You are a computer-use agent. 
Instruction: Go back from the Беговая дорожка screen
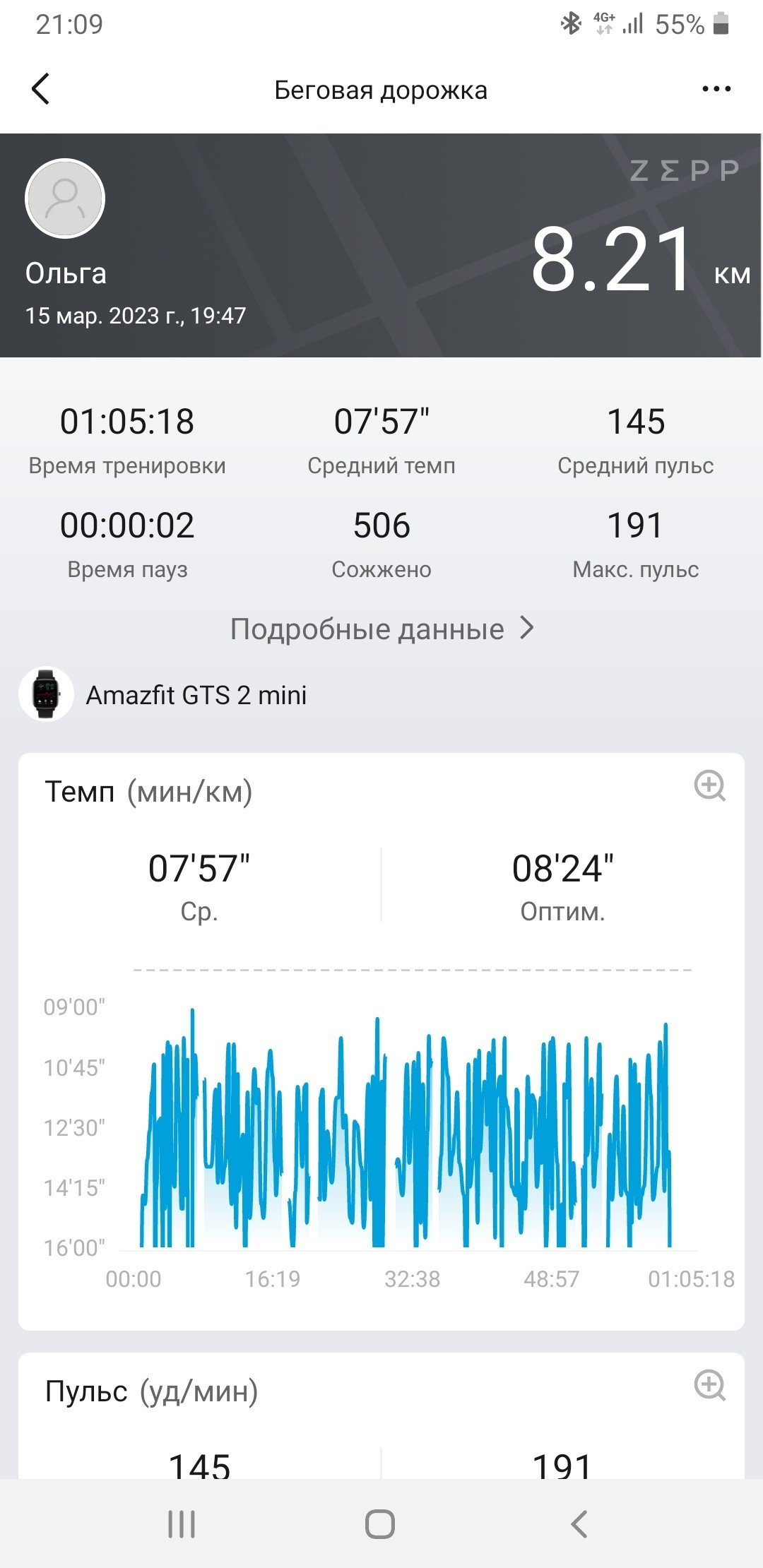click(x=41, y=89)
